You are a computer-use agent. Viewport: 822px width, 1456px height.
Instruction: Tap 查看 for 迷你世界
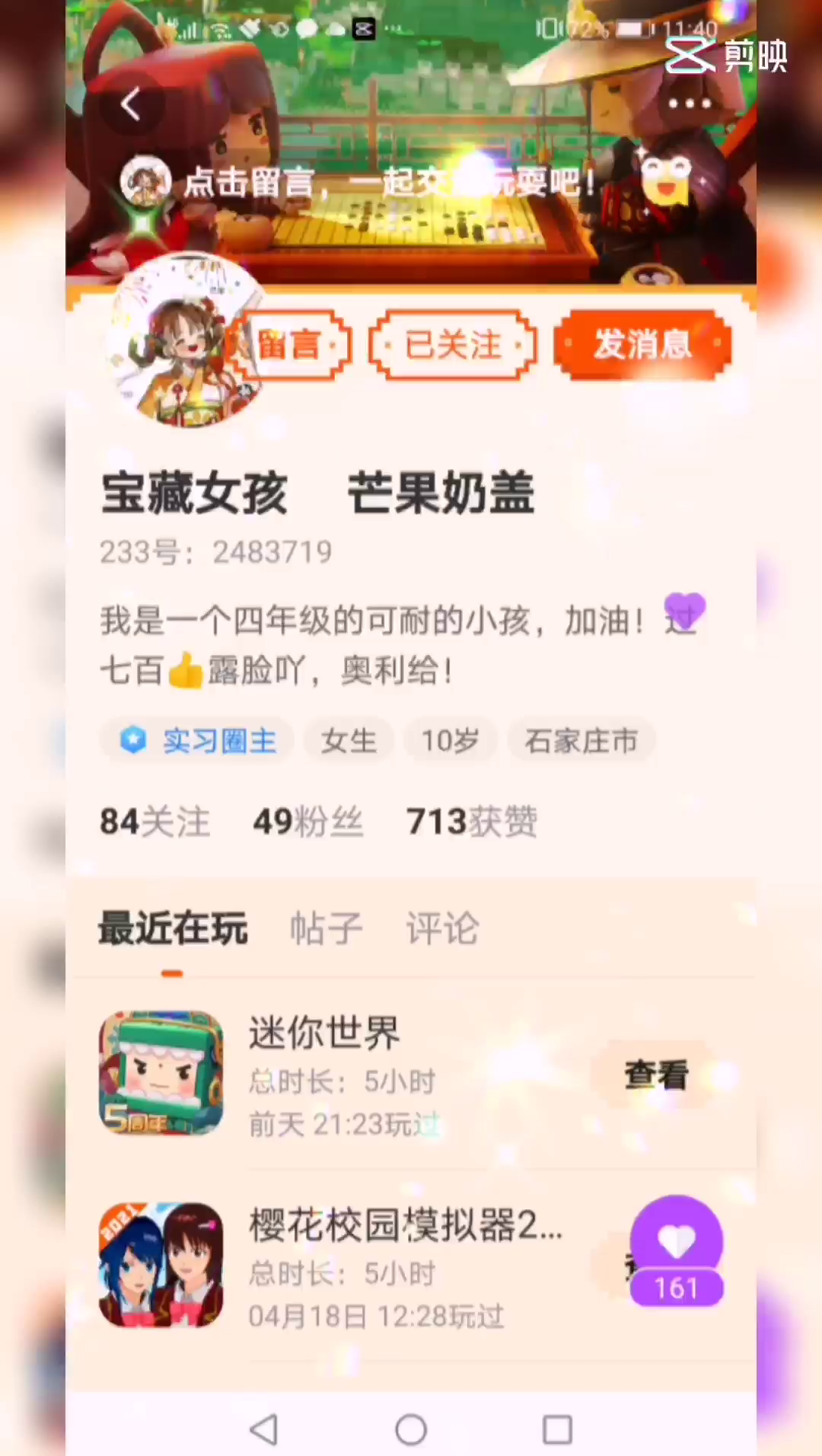pos(656,1074)
